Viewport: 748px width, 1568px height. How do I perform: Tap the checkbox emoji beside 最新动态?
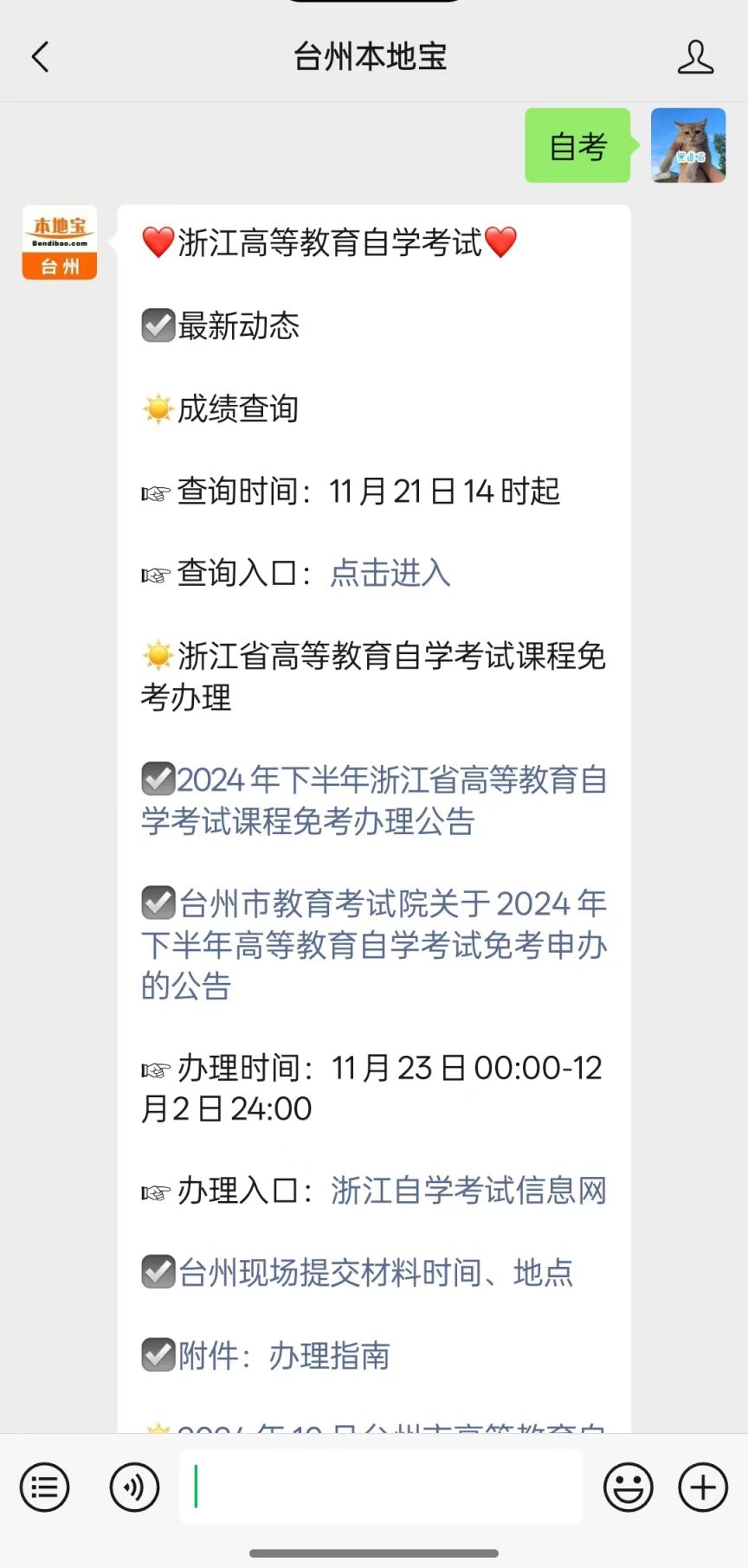pyautogui.click(x=158, y=325)
